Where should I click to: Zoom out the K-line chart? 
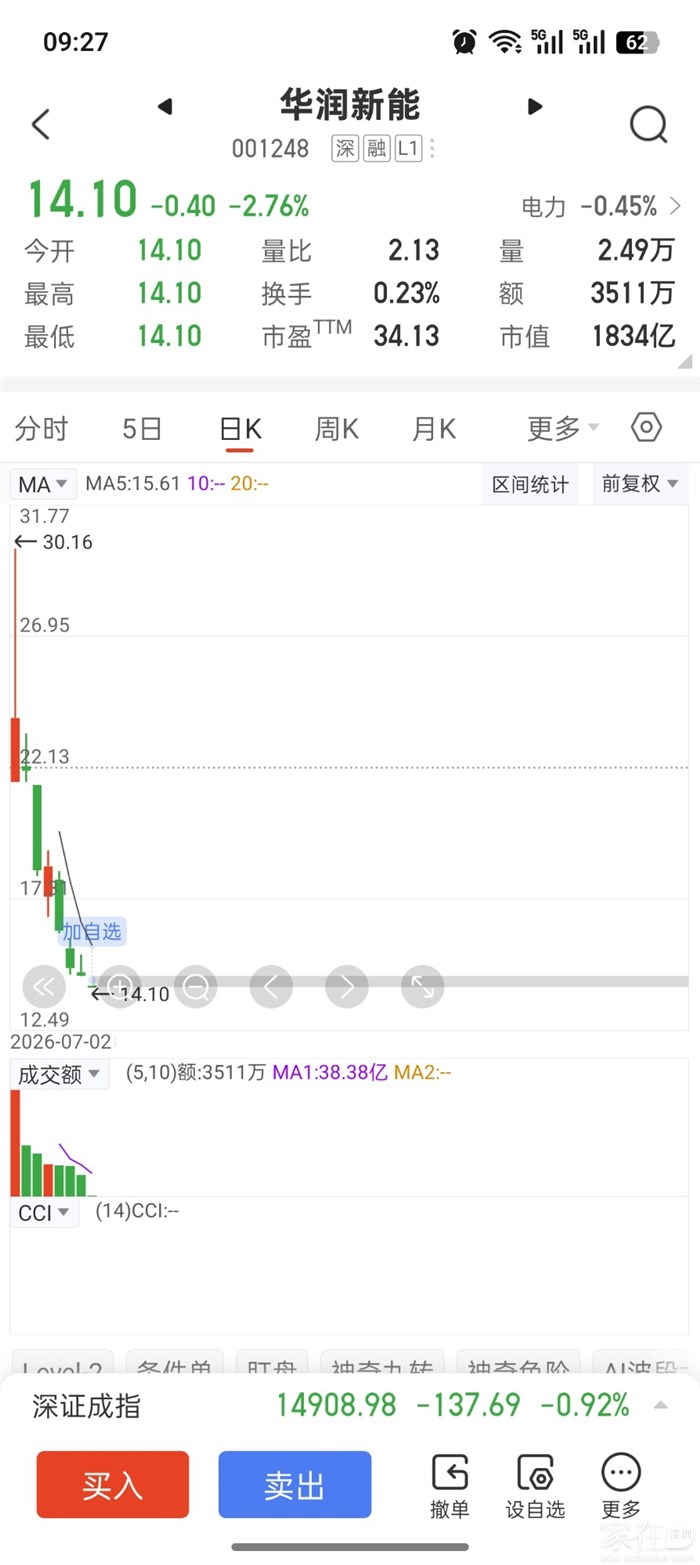(195, 987)
